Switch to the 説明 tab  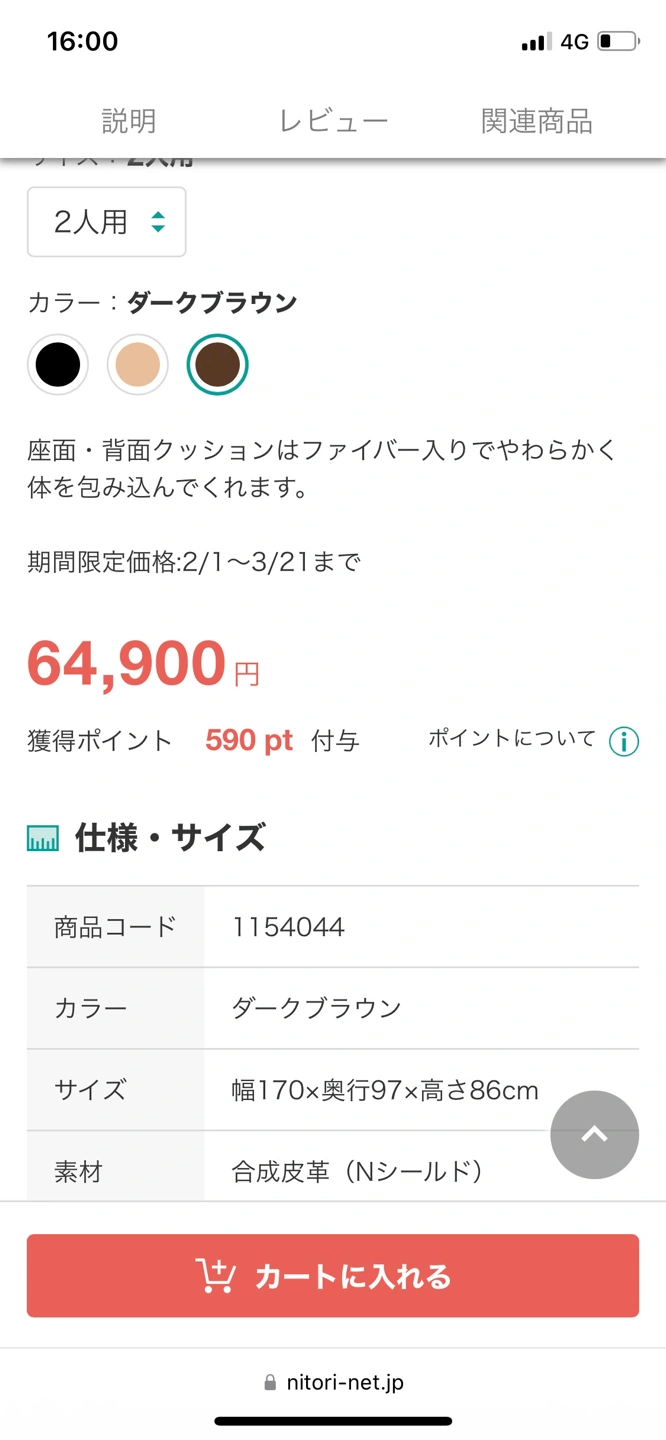pos(129,121)
